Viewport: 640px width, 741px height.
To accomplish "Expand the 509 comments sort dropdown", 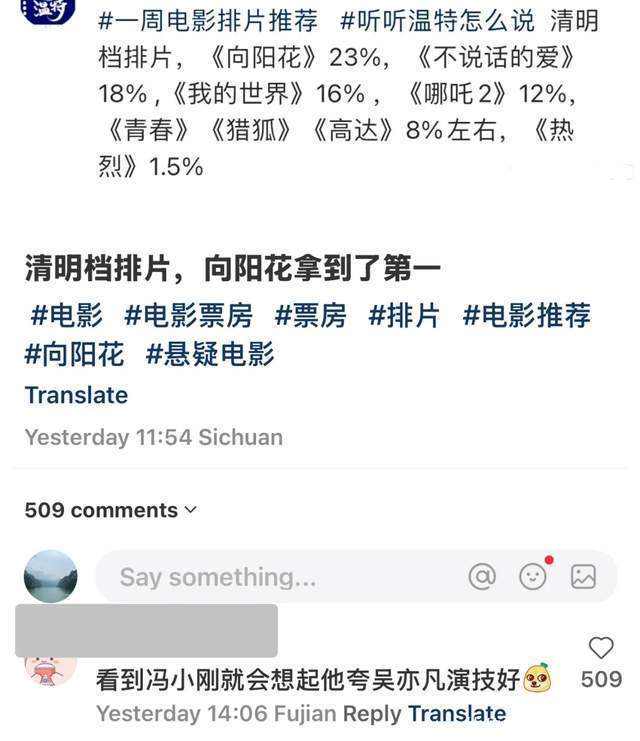I will pos(111,510).
